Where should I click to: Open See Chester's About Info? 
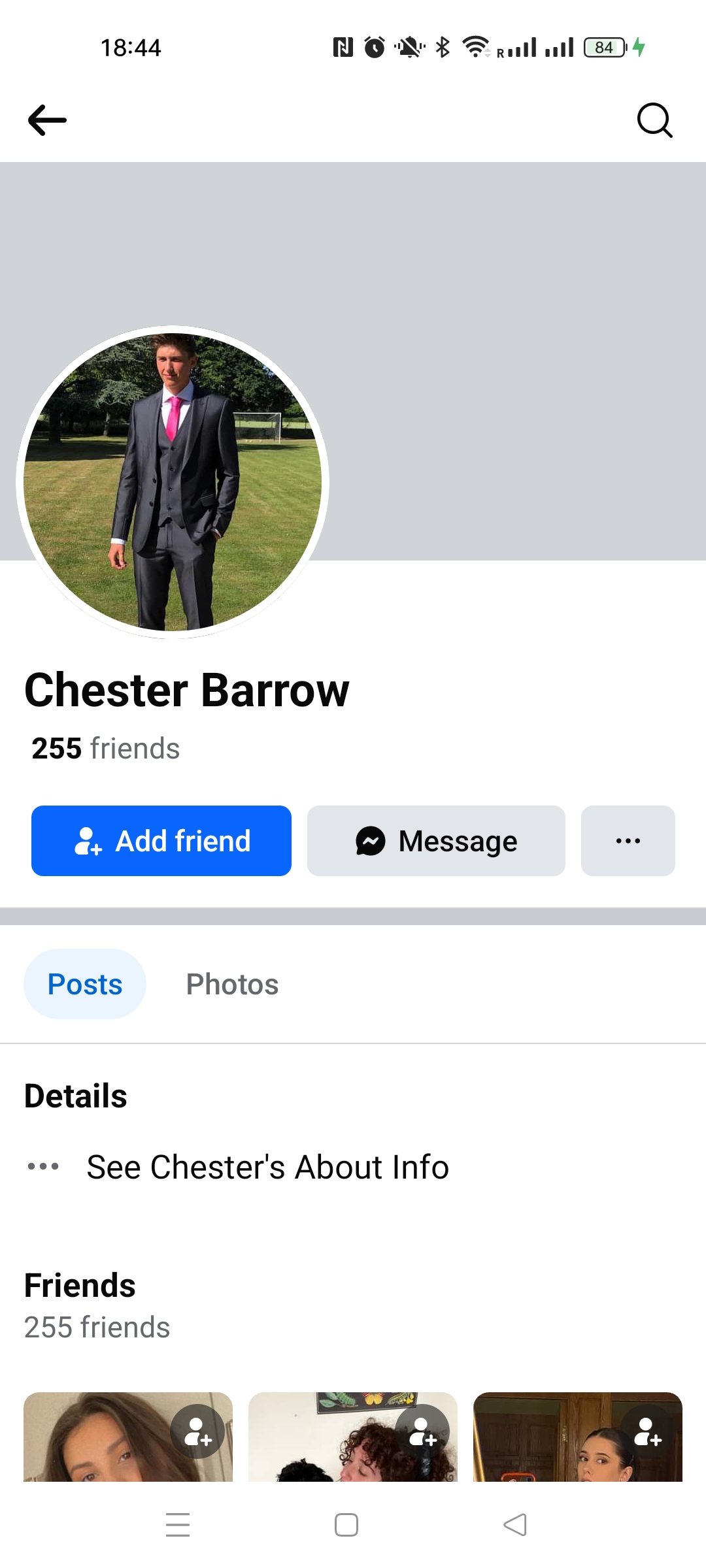click(267, 1167)
